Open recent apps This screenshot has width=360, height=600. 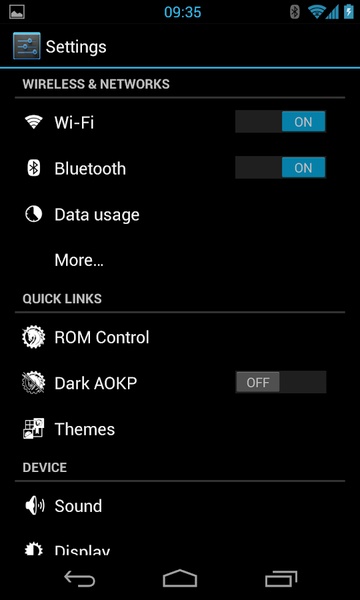(281, 578)
